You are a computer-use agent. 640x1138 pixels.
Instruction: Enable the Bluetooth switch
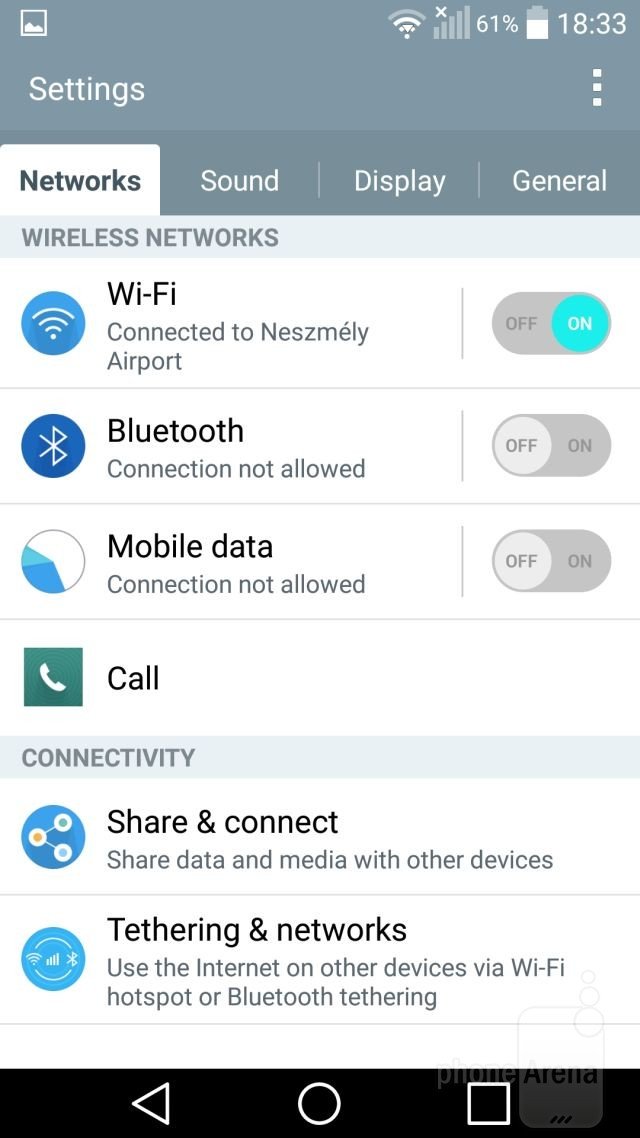551,445
